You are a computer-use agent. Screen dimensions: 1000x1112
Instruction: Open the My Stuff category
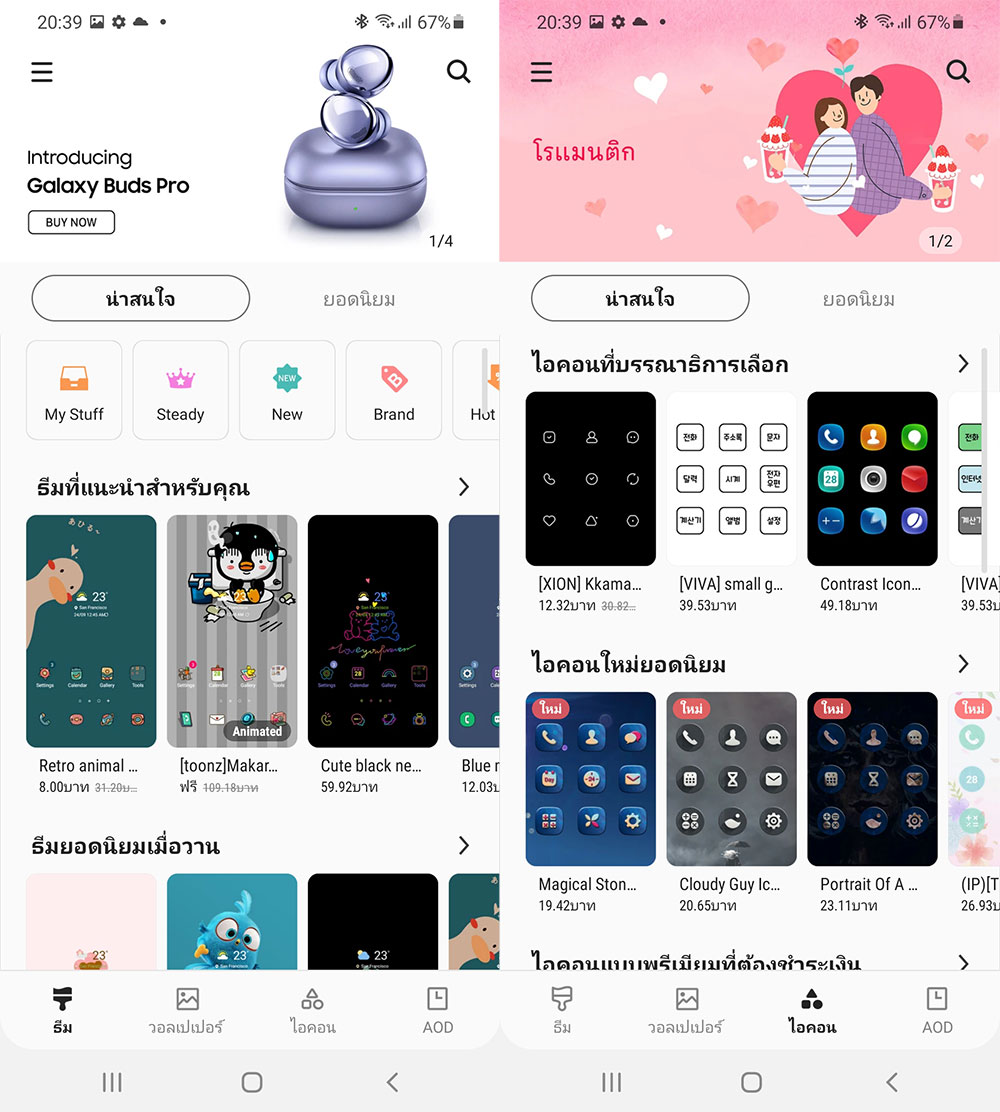click(x=74, y=390)
